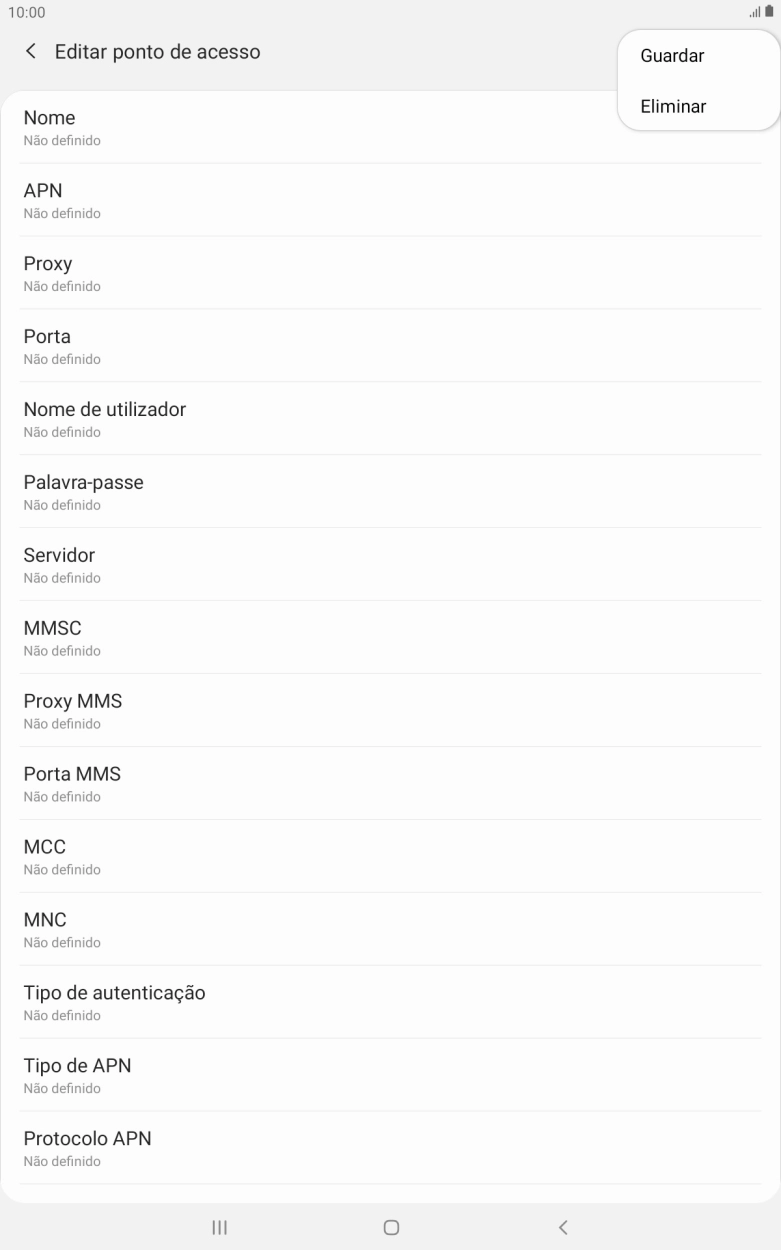Set the MCC code
Screen dimensions: 781x1250
point(390,857)
